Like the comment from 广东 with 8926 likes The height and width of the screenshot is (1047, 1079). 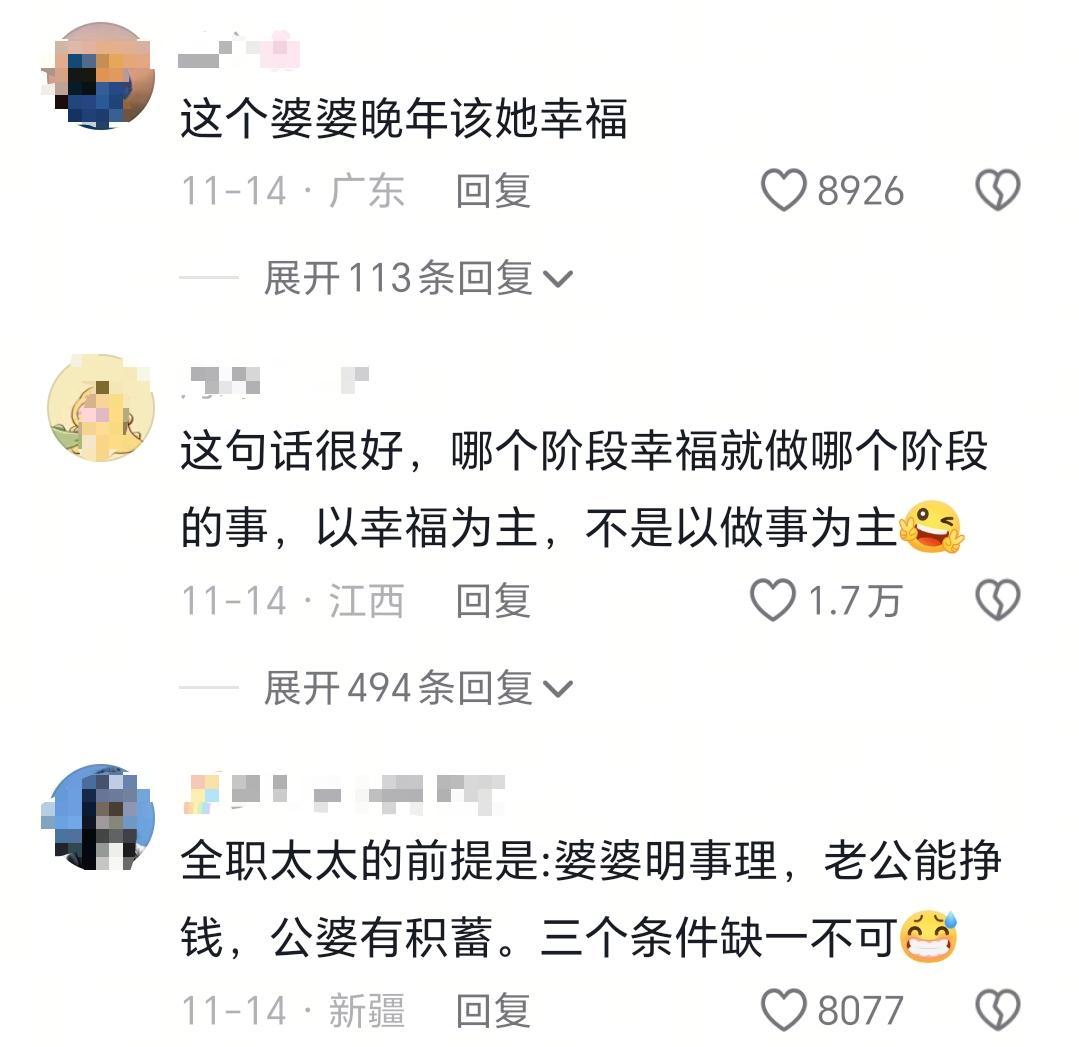coord(784,190)
